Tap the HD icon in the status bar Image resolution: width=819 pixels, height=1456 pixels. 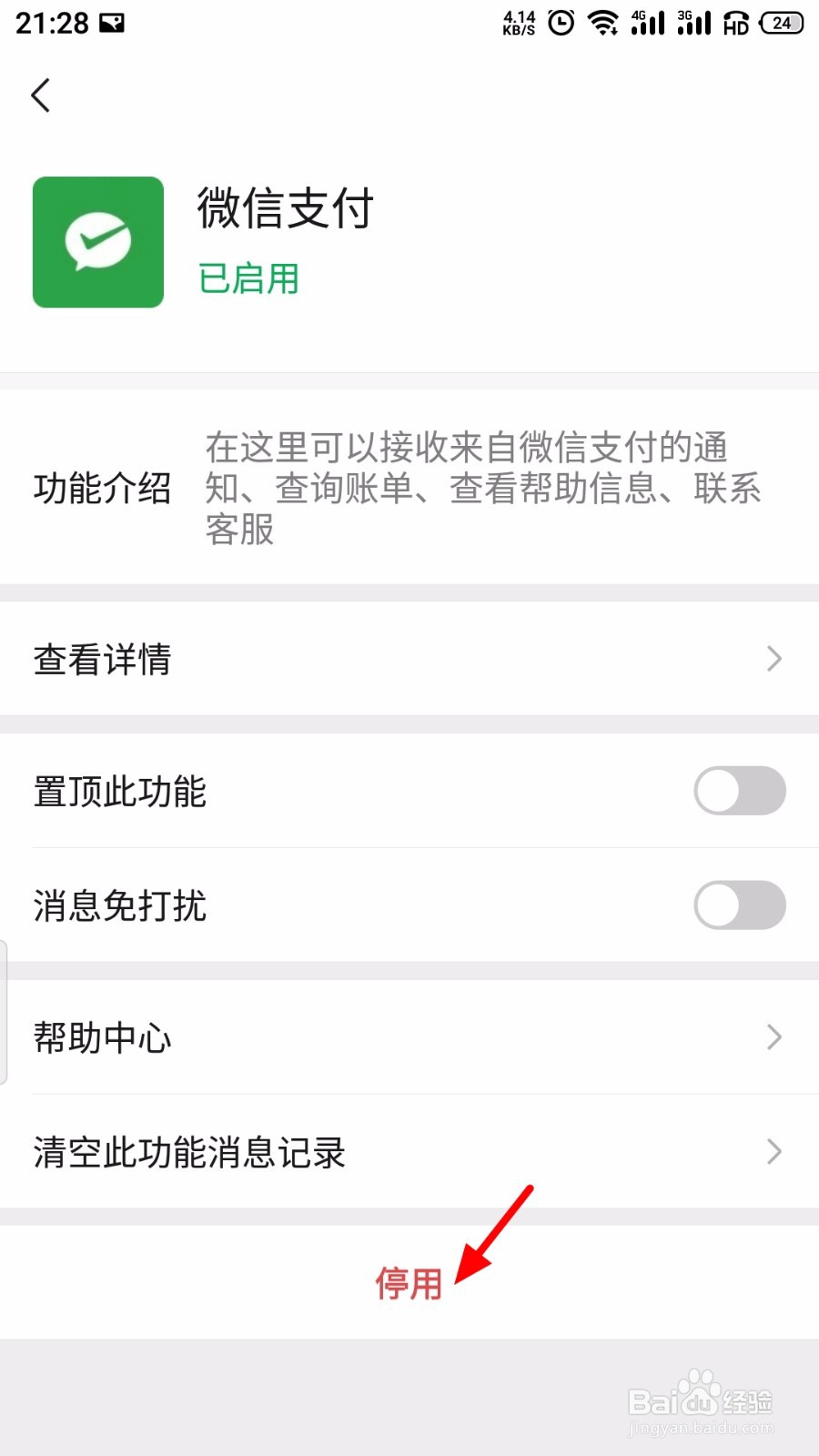point(734,23)
